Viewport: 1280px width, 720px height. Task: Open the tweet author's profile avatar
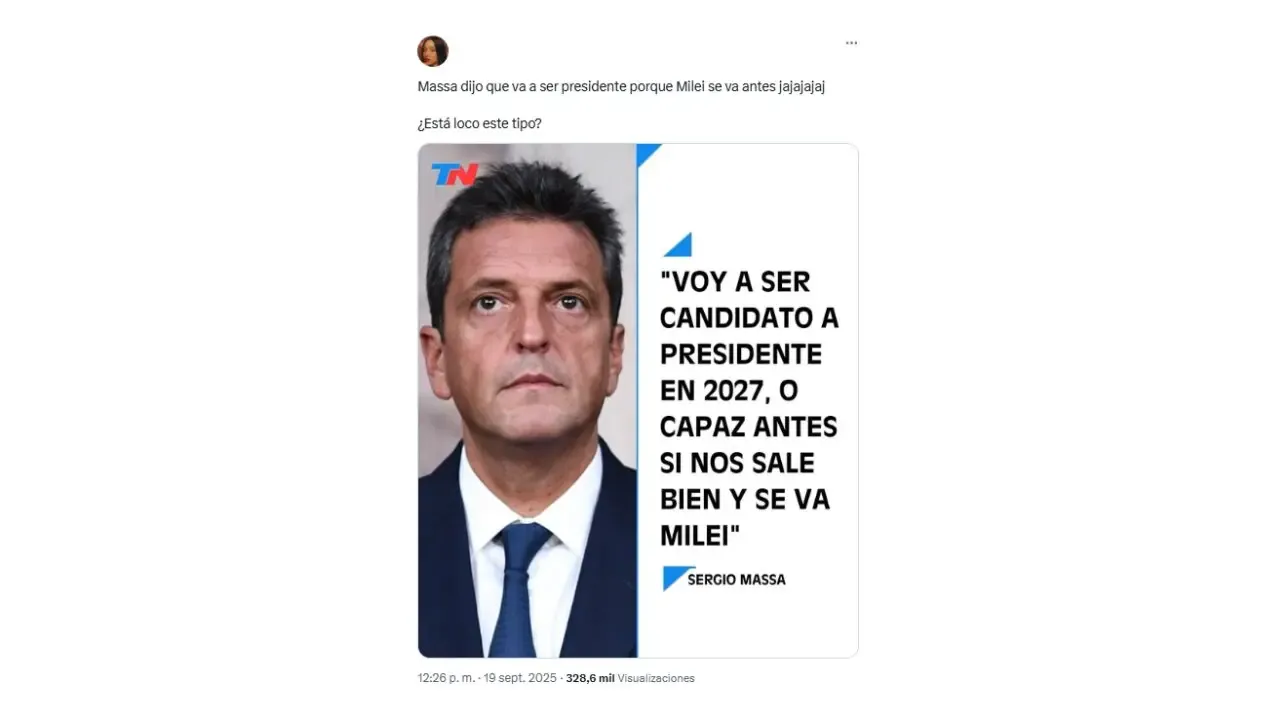[x=433, y=51]
